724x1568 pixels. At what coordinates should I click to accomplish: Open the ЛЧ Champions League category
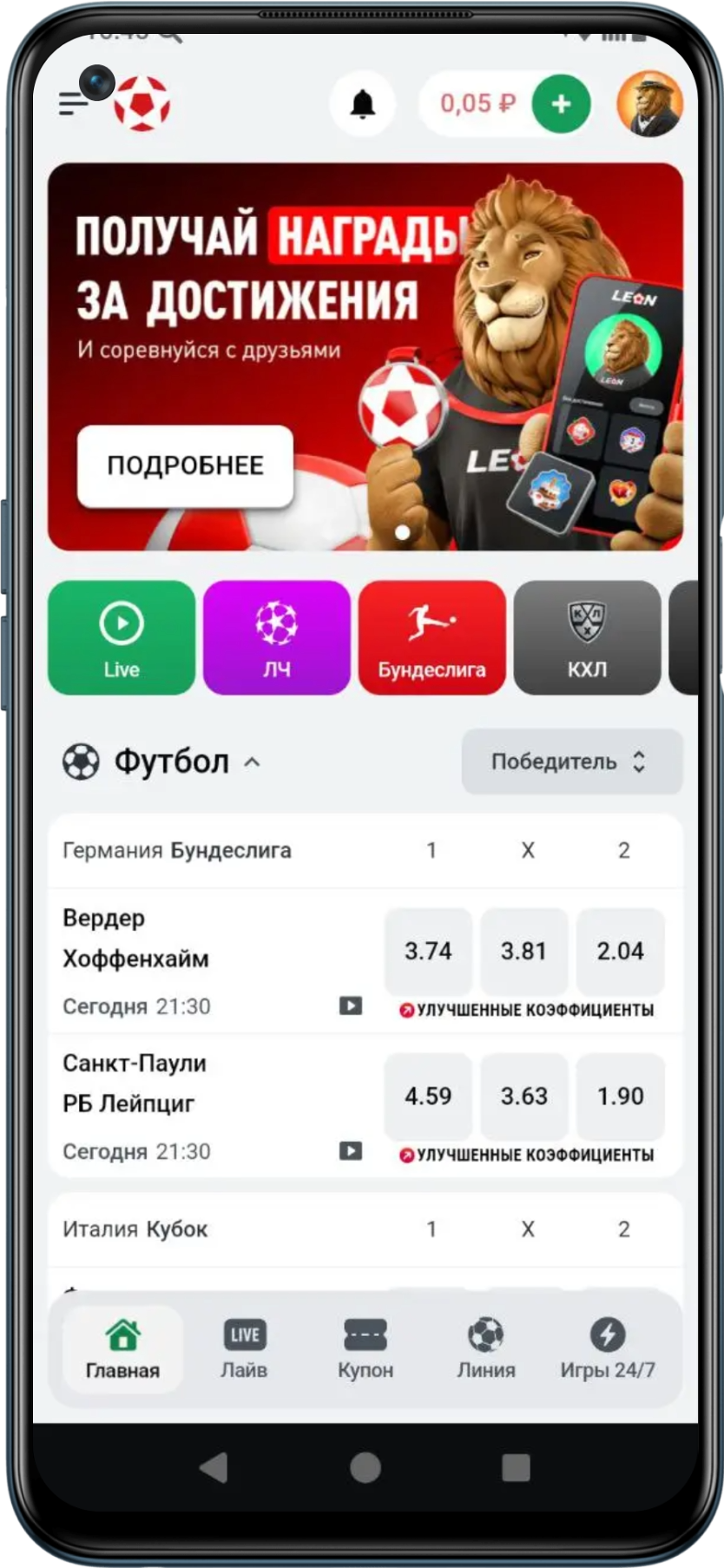click(276, 636)
